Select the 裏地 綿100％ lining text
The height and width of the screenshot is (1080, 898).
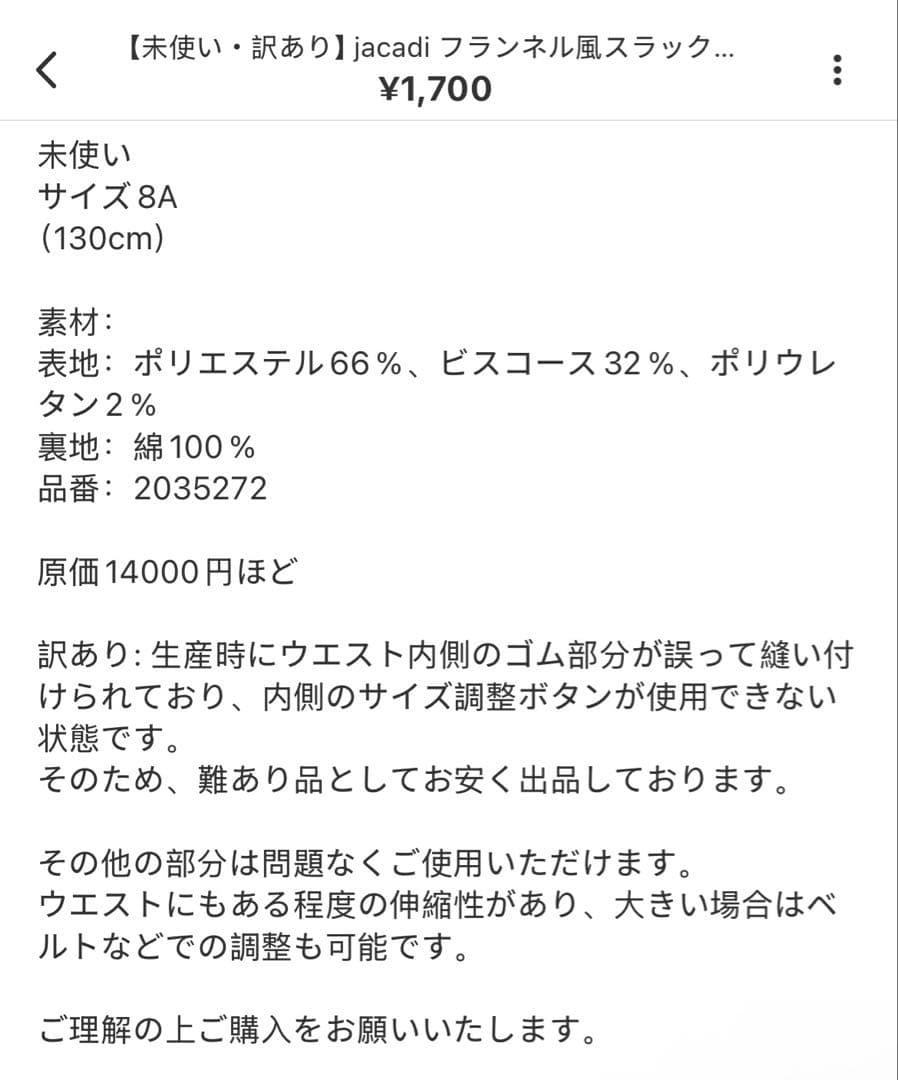click(150, 447)
